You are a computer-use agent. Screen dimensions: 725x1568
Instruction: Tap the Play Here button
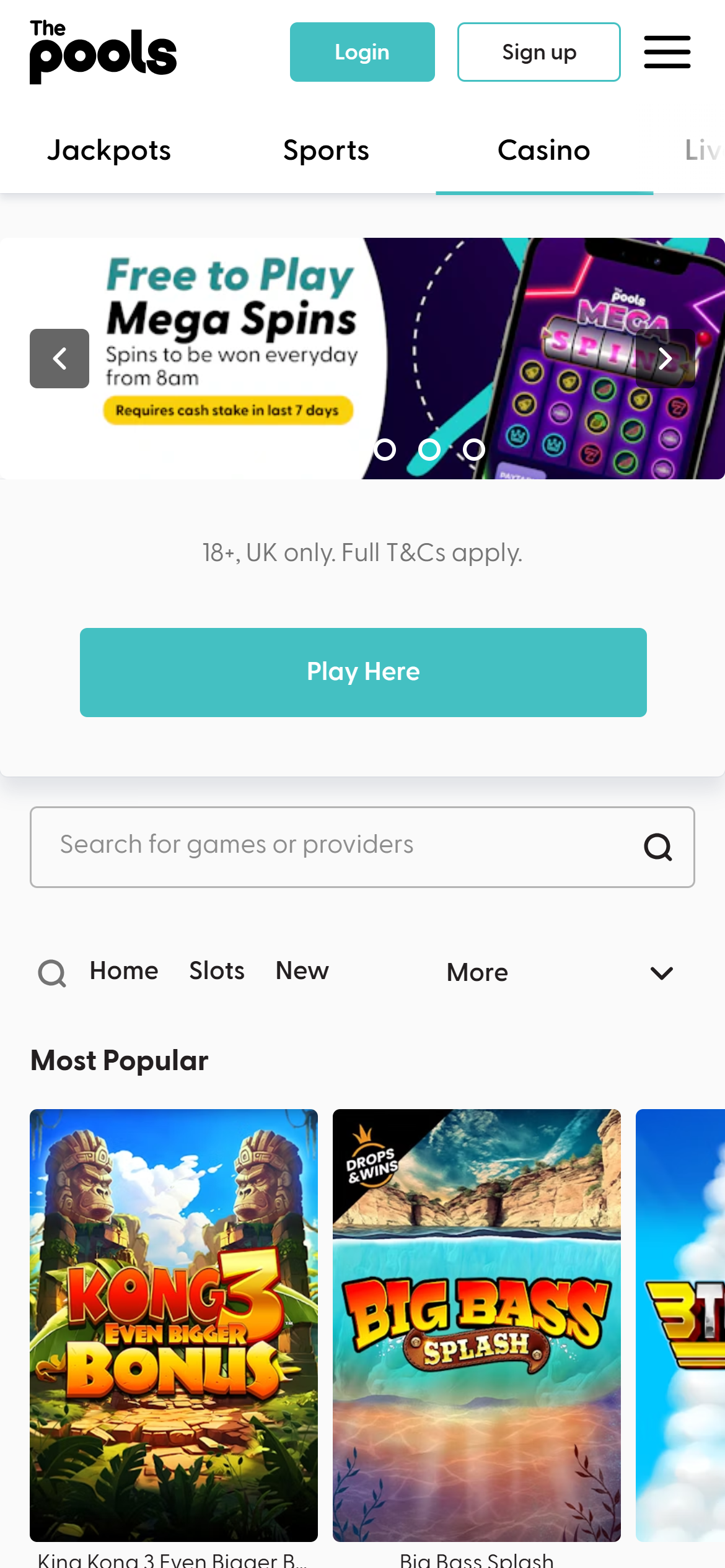[363, 673]
